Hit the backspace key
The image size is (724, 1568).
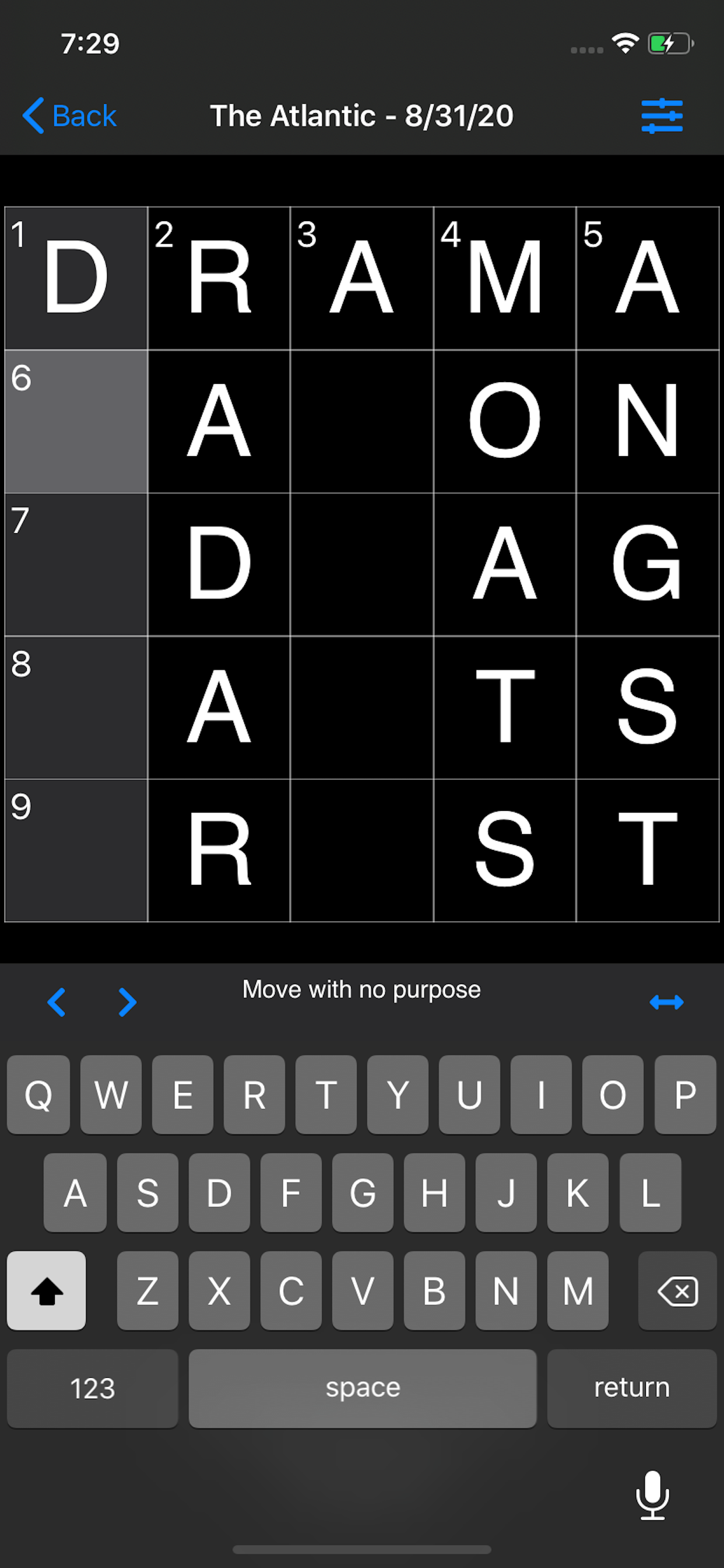tap(677, 1290)
